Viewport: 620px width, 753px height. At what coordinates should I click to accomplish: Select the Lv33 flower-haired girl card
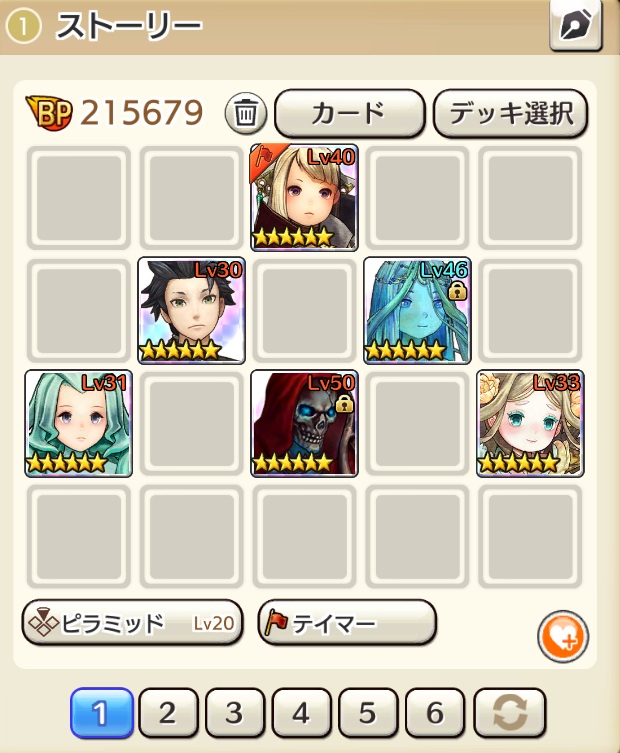click(x=530, y=423)
